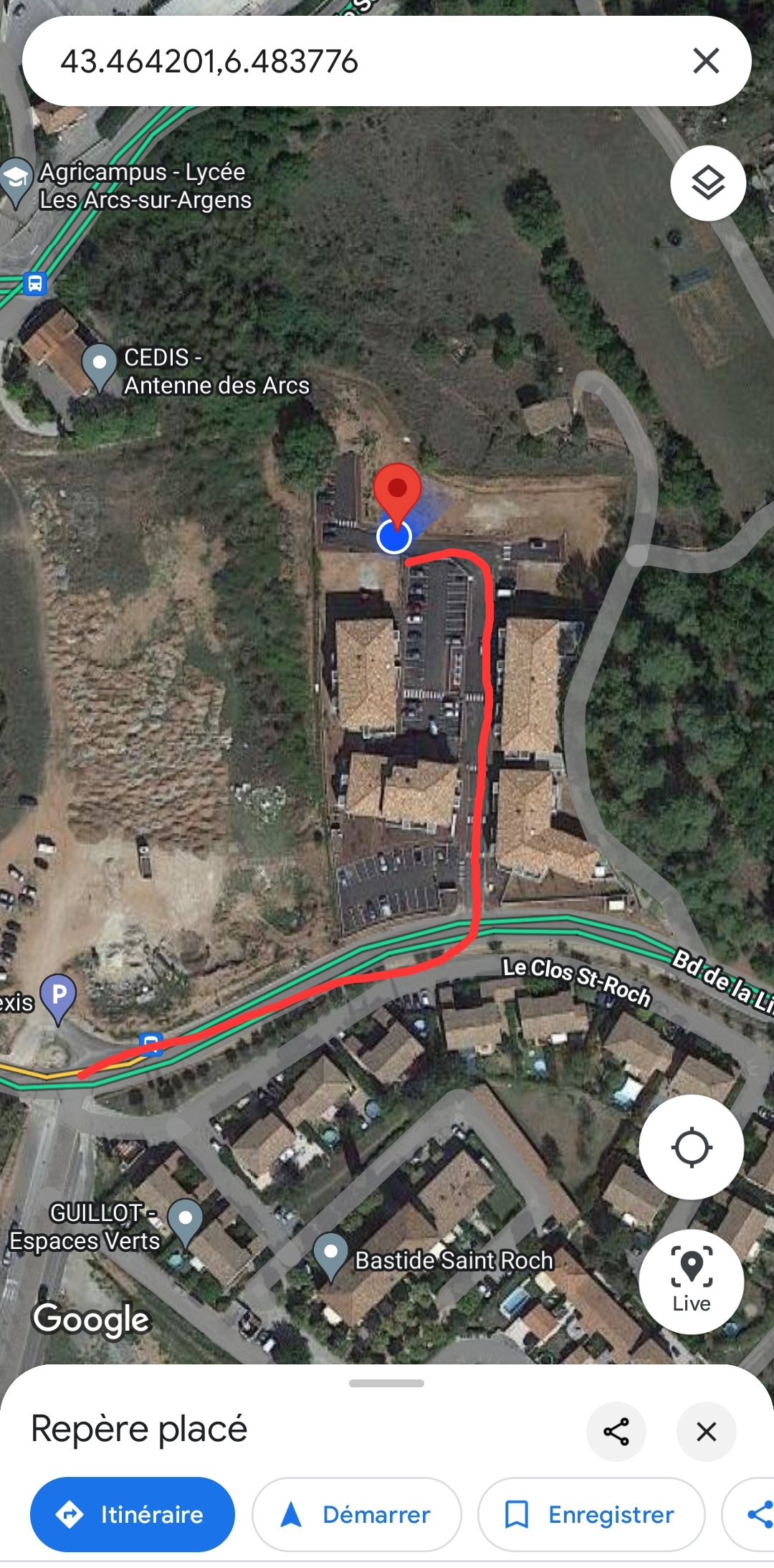This screenshot has width=774, height=1568.
Task: Launch Live View navigation
Action: click(x=691, y=1281)
